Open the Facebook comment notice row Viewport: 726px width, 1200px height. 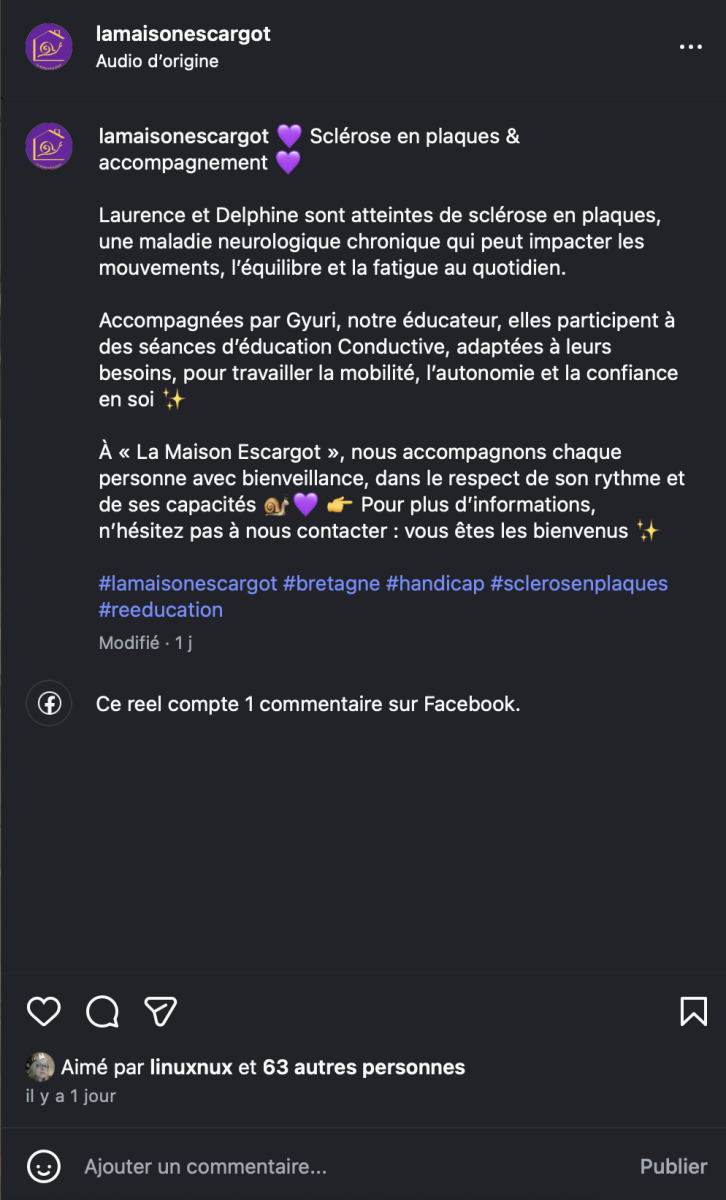(308, 704)
